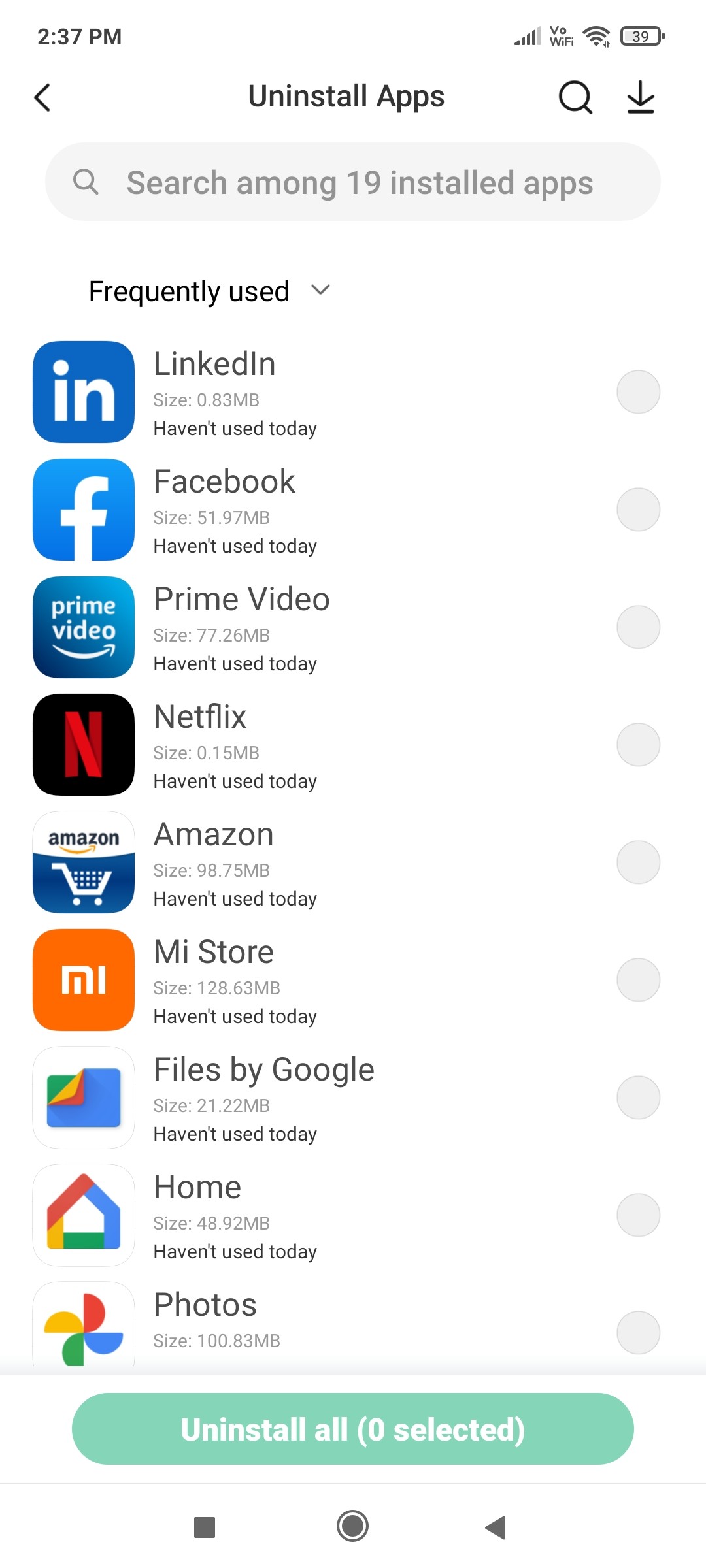Select the Netflix checkbox
Viewport: 706px width, 1568px height.
[639, 745]
